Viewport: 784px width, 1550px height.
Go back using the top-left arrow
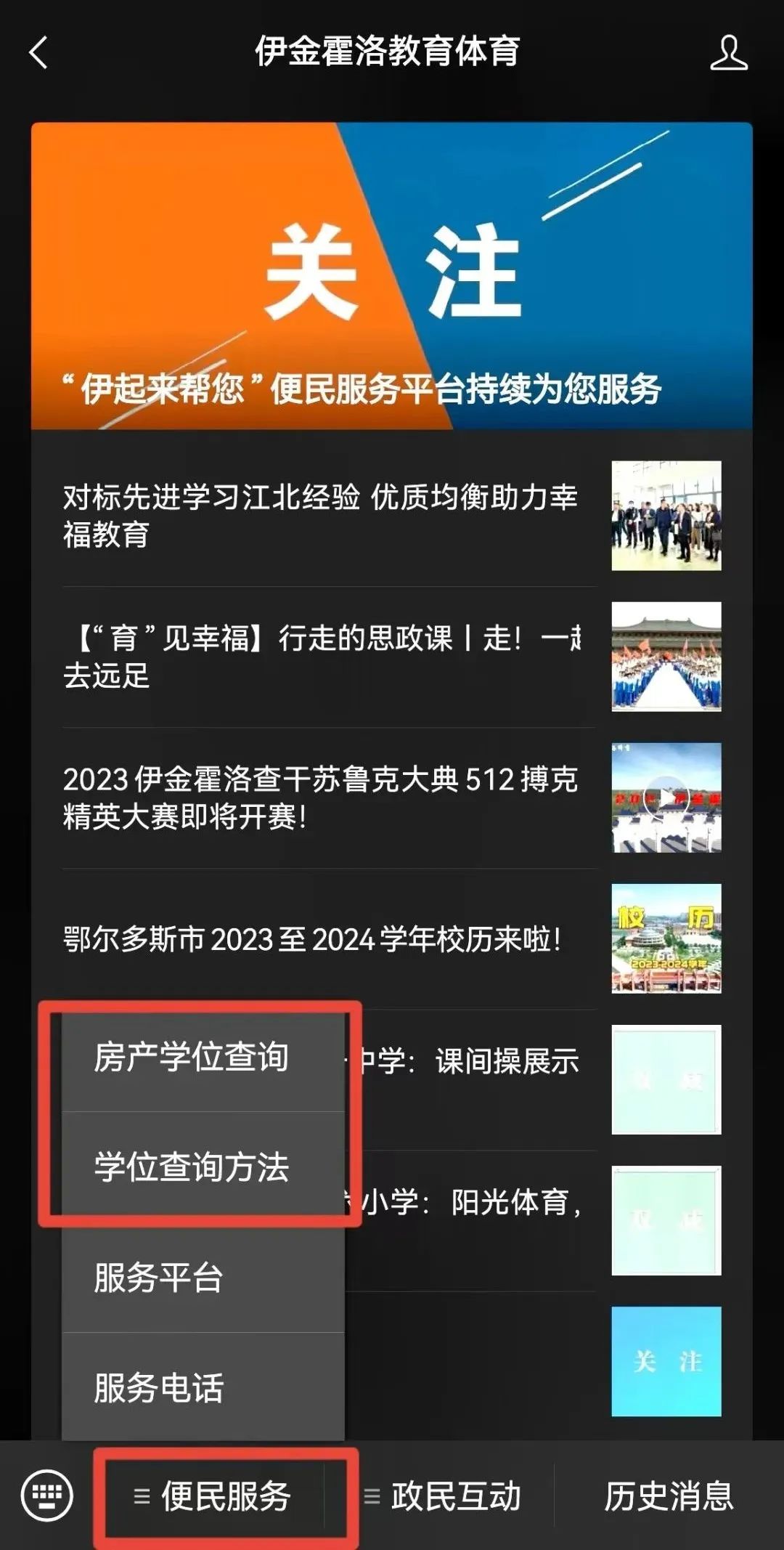pyautogui.click(x=39, y=53)
